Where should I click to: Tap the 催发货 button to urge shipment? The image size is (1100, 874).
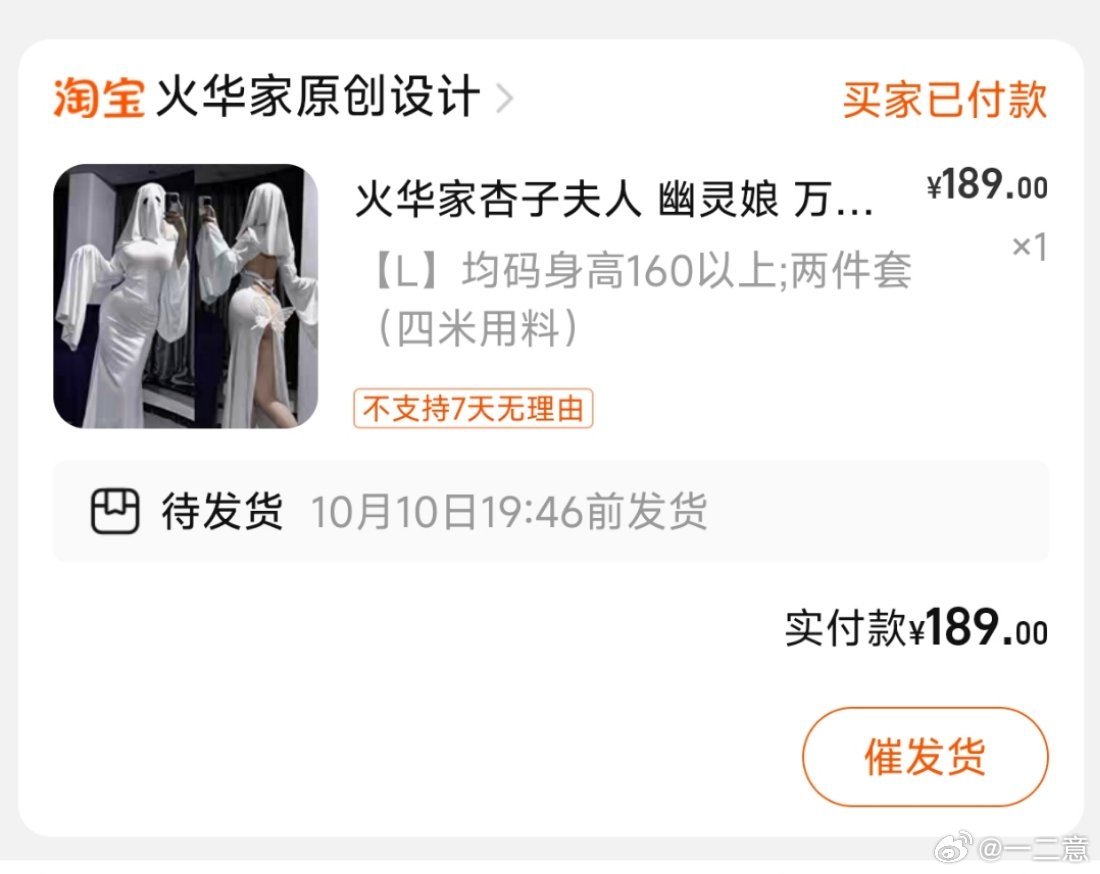[925, 757]
